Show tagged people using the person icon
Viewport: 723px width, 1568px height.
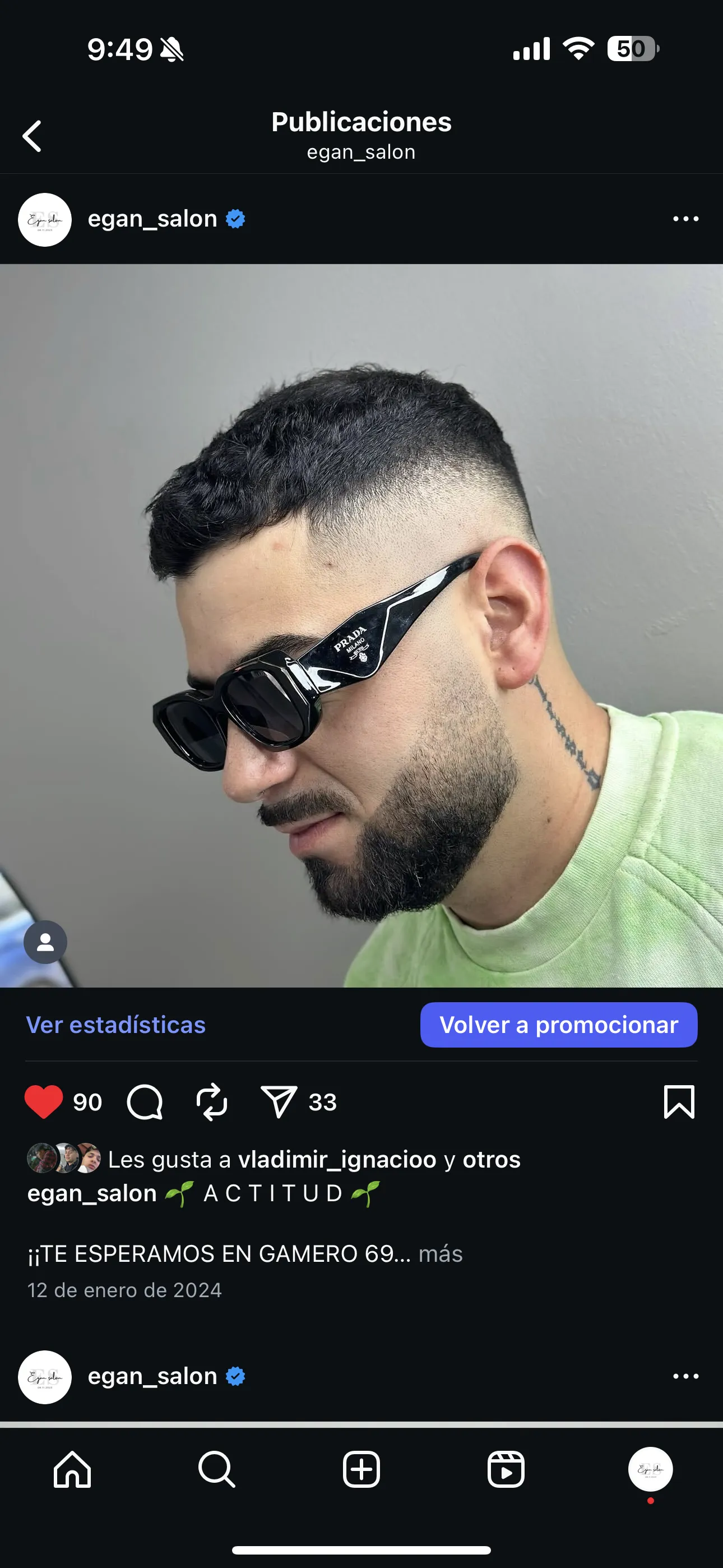[x=45, y=941]
